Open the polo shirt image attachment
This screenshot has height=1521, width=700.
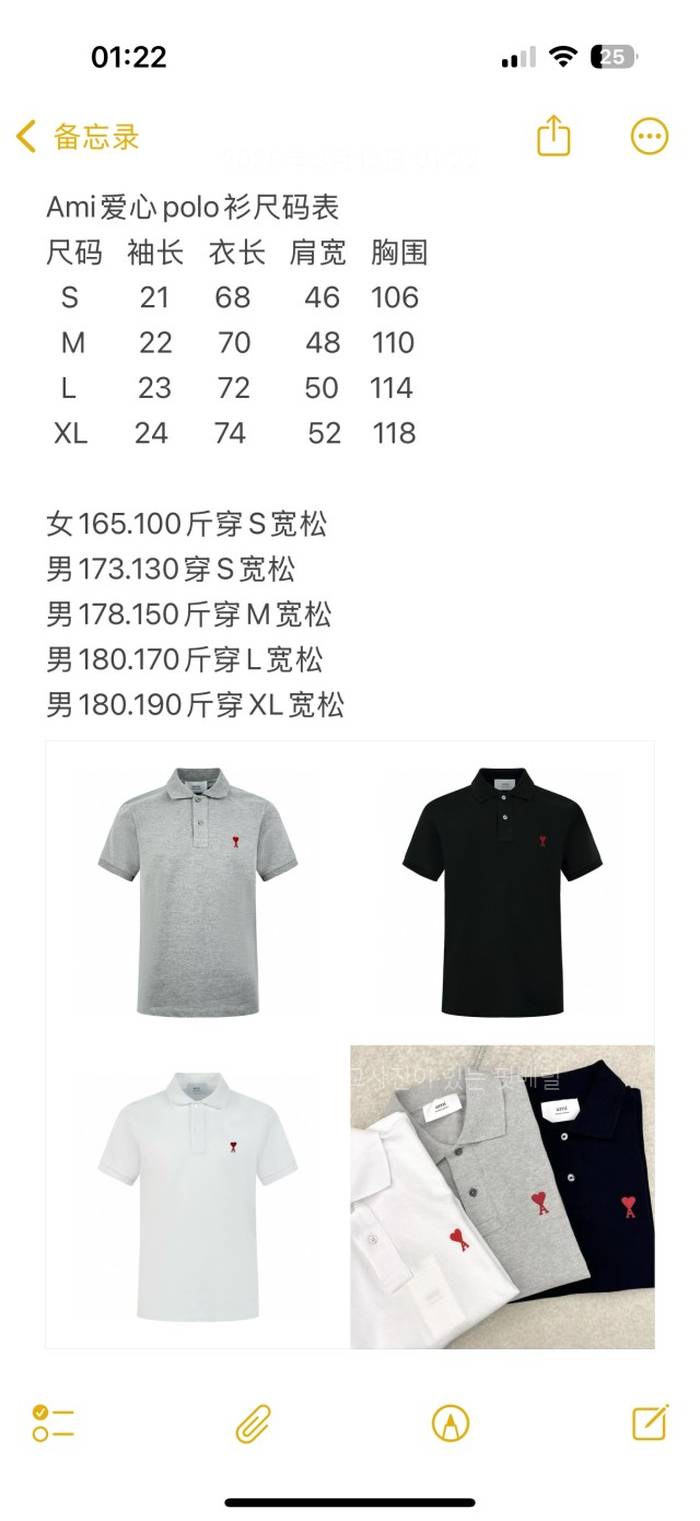tap(350, 1044)
